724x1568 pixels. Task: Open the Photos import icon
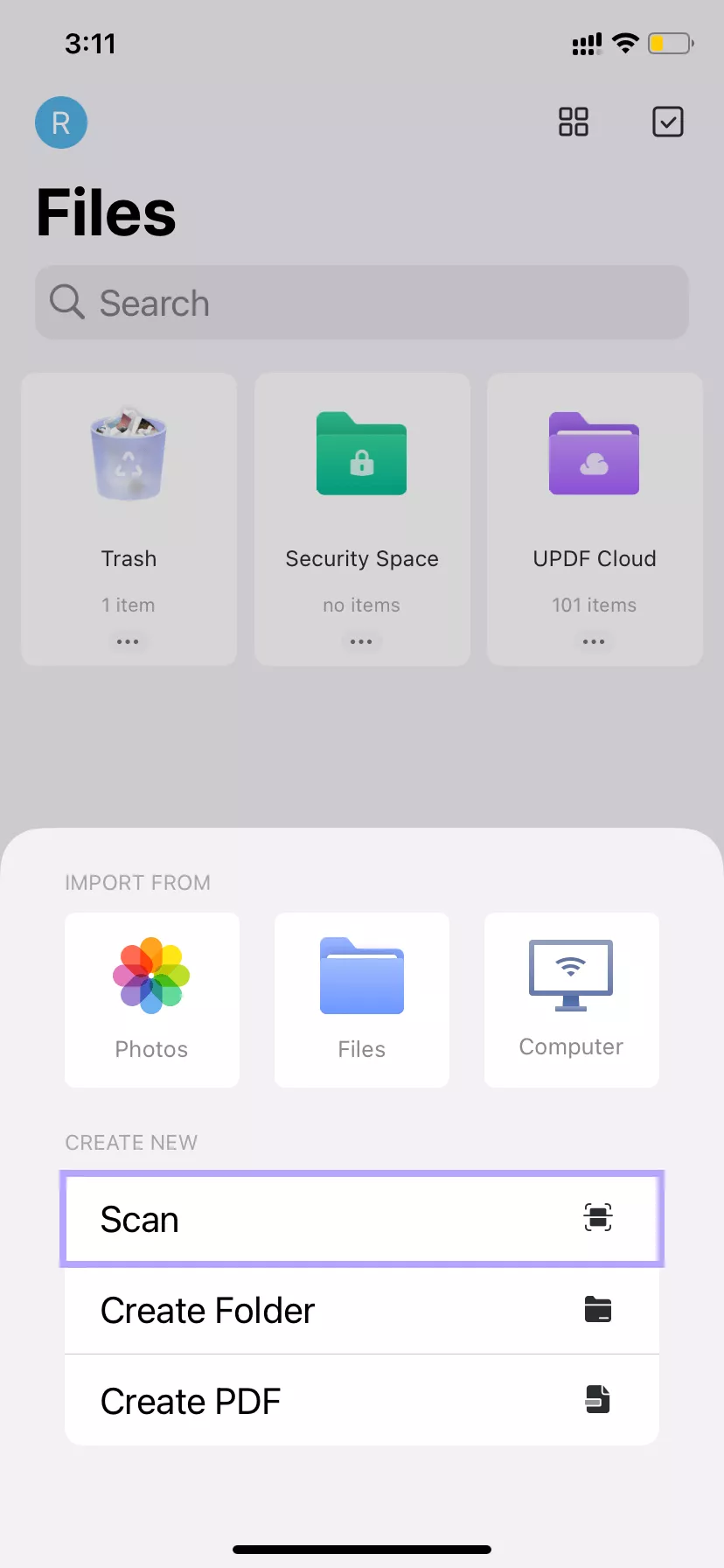(x=151, y=976)
